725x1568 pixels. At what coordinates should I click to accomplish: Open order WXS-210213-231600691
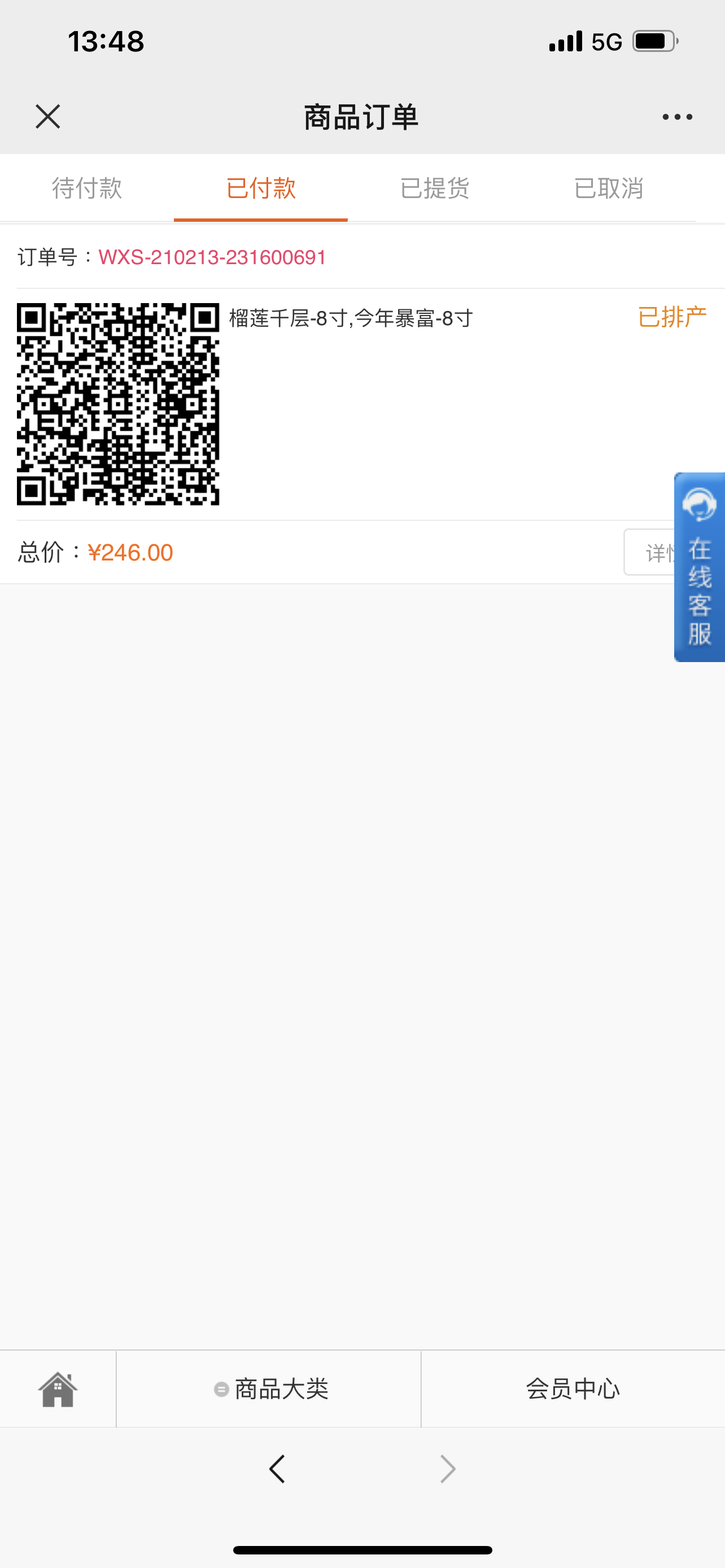coord(212,257)
